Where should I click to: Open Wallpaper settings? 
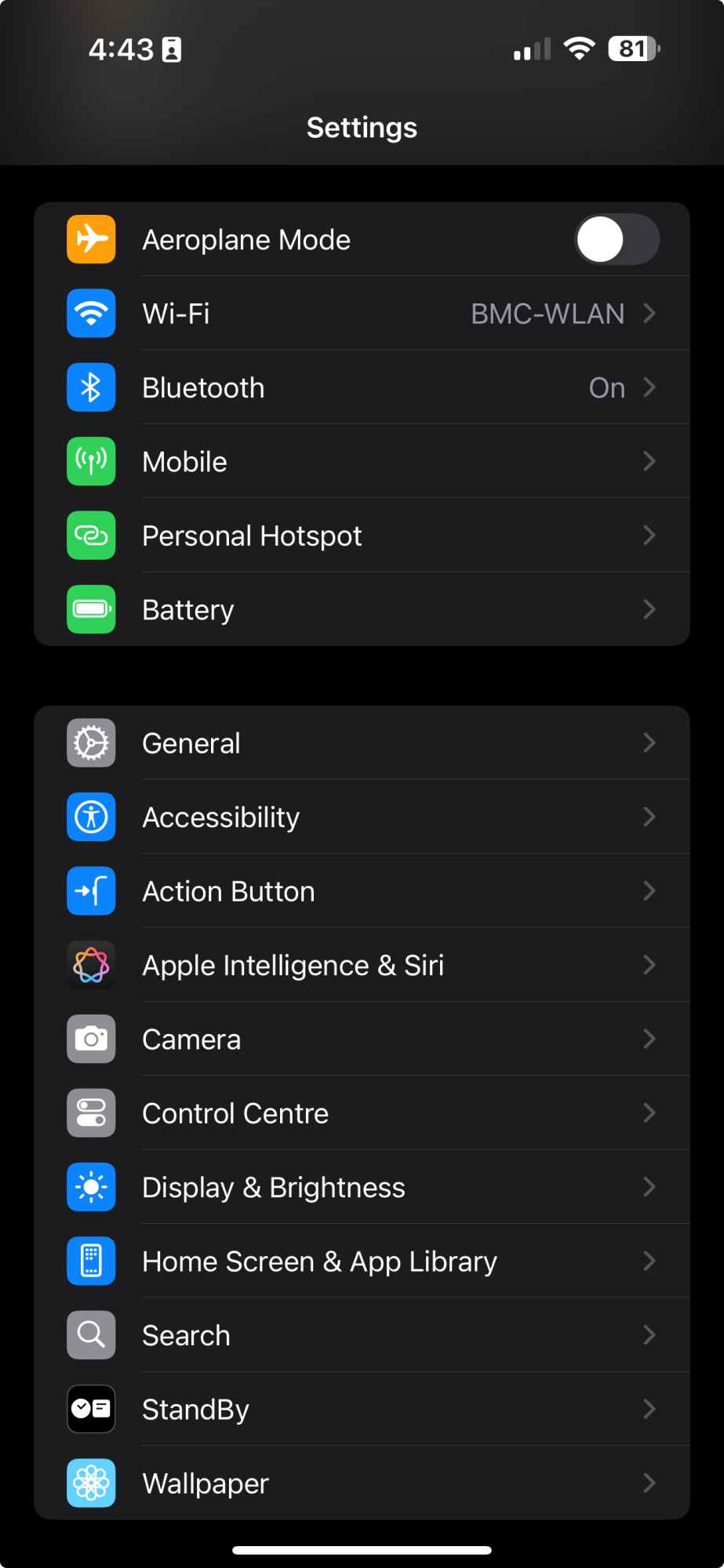362,1483
